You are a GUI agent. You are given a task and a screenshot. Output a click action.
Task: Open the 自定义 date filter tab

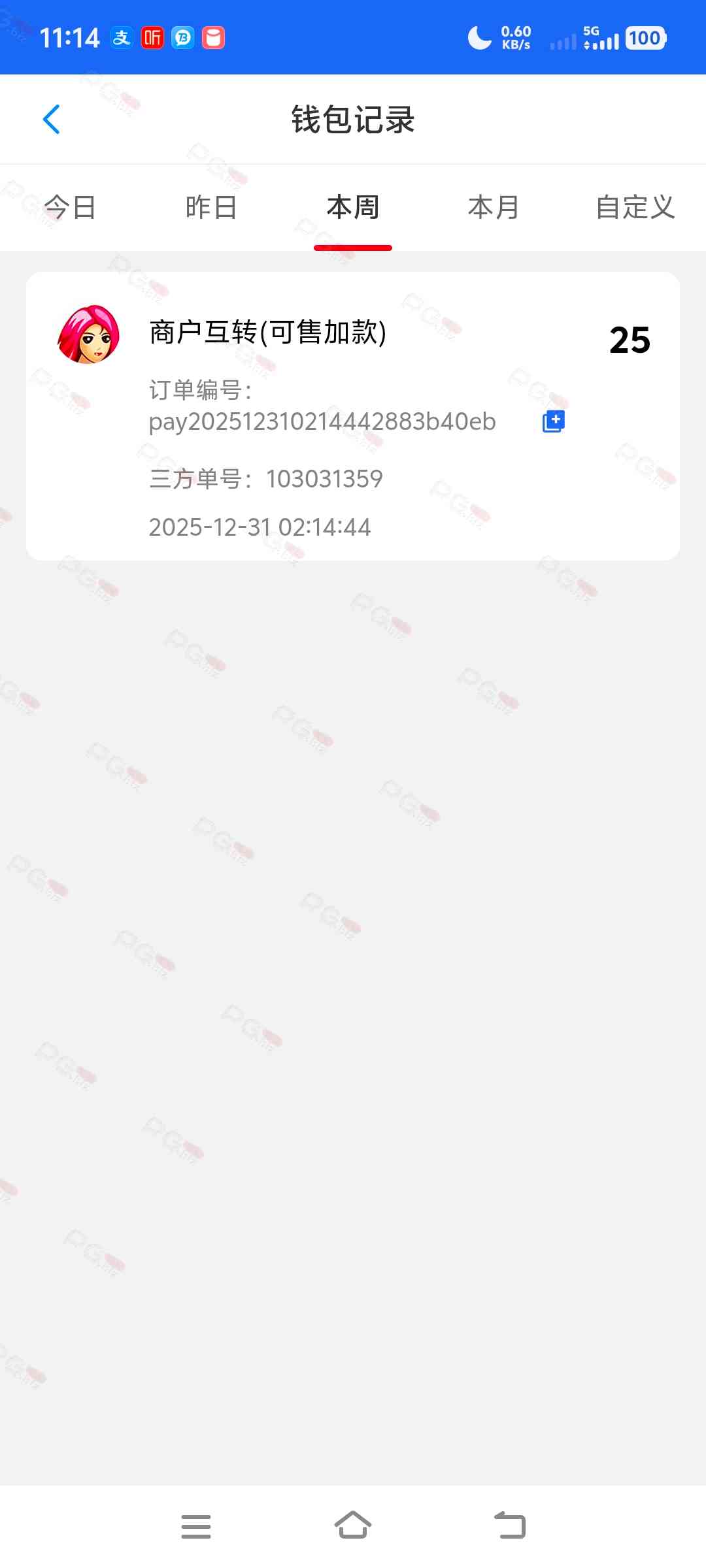(635, 208)
